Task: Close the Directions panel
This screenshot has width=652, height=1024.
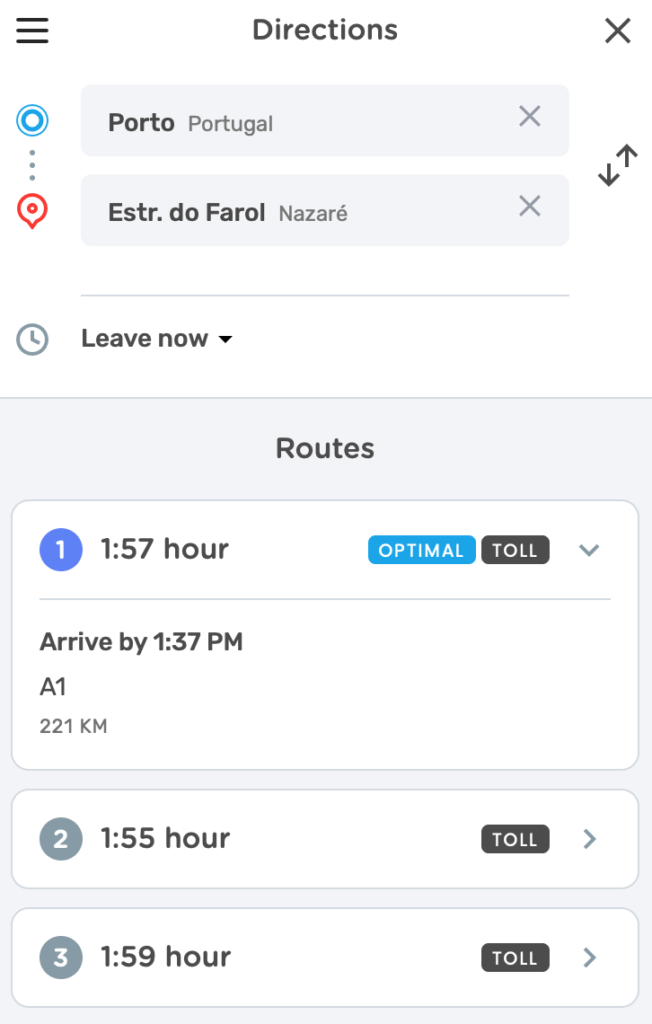Action: click(x=618, y=31)
